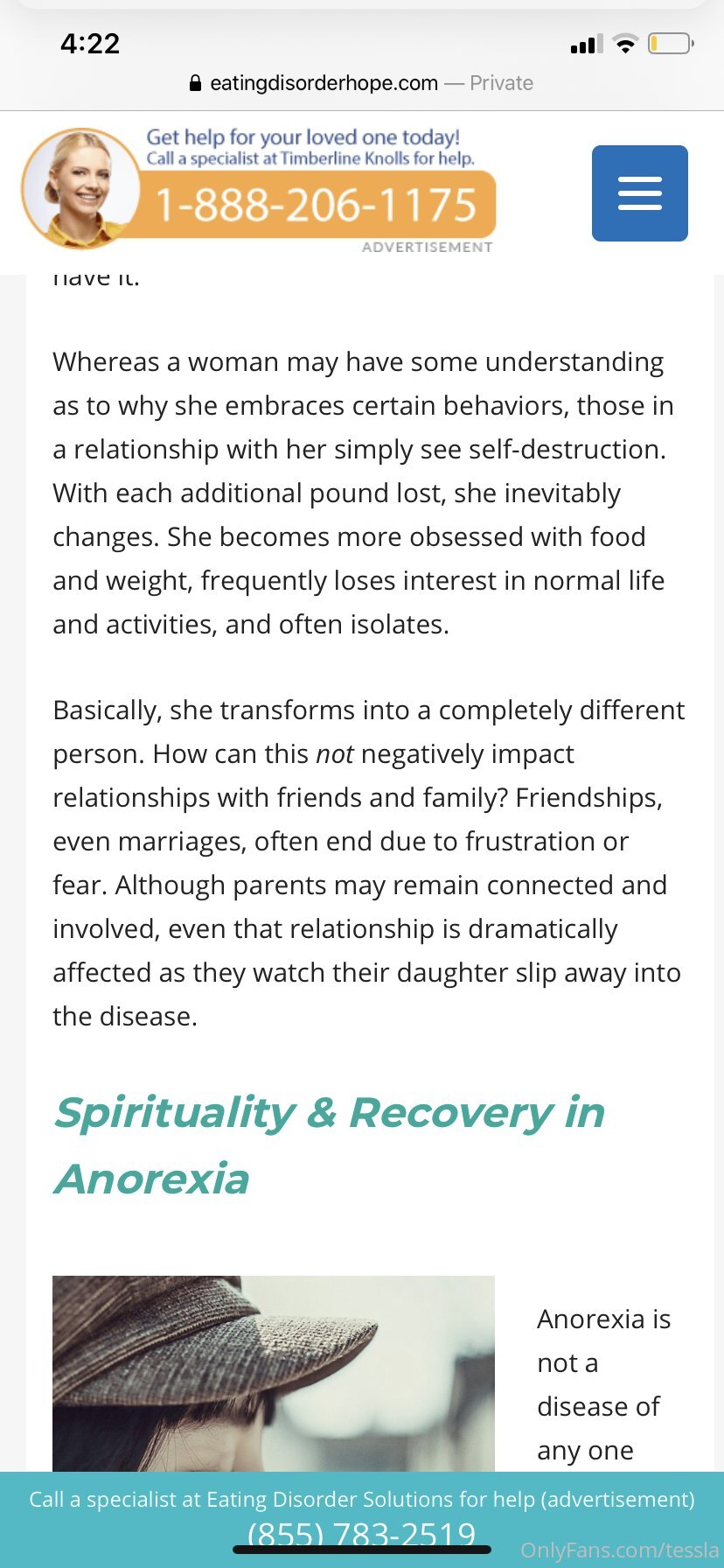Tap the eatingdisorderhope.com address bar
Screen dimensions: 724x1568
[361, 83]
